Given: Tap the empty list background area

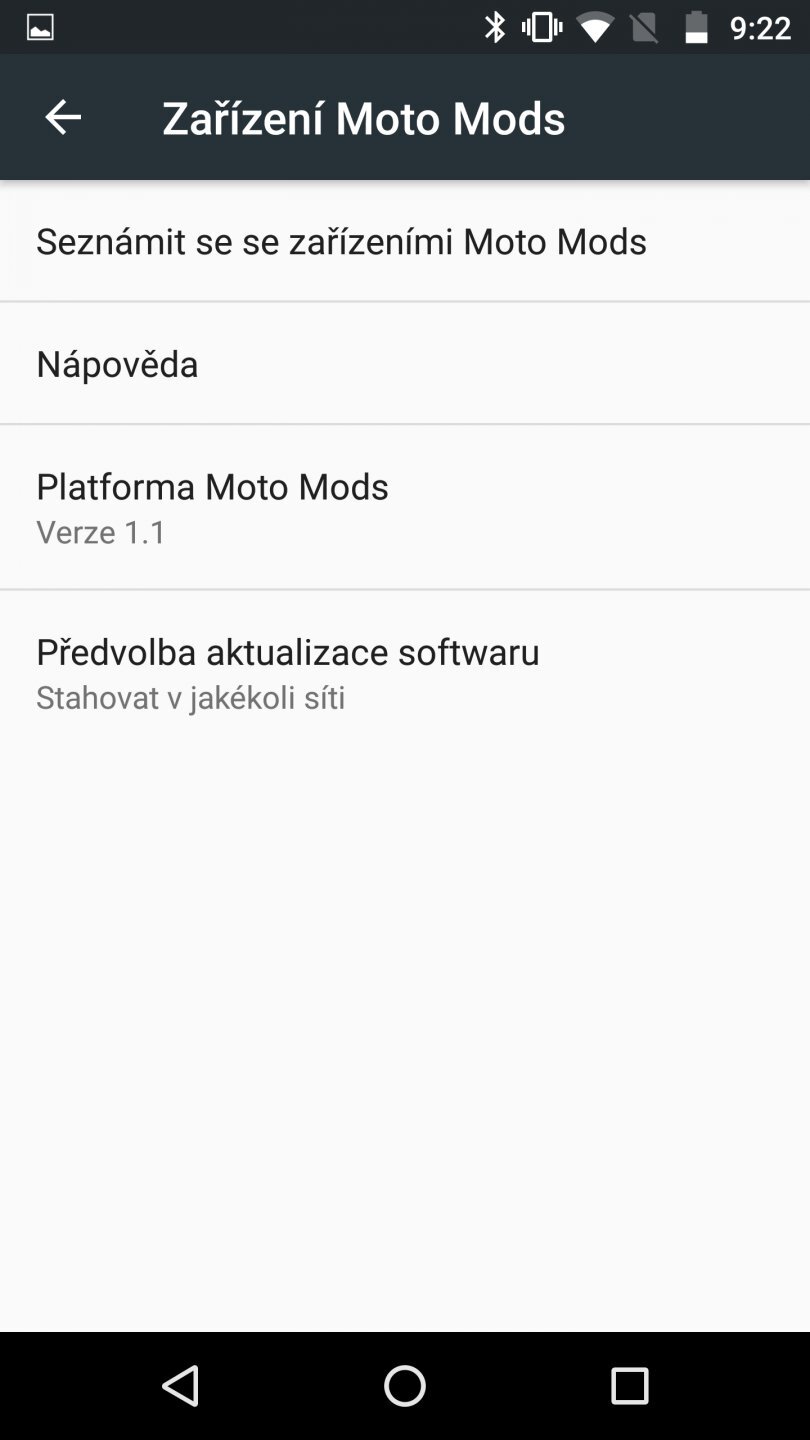Looking at the screenshot, I should [x=405, y=1000].
